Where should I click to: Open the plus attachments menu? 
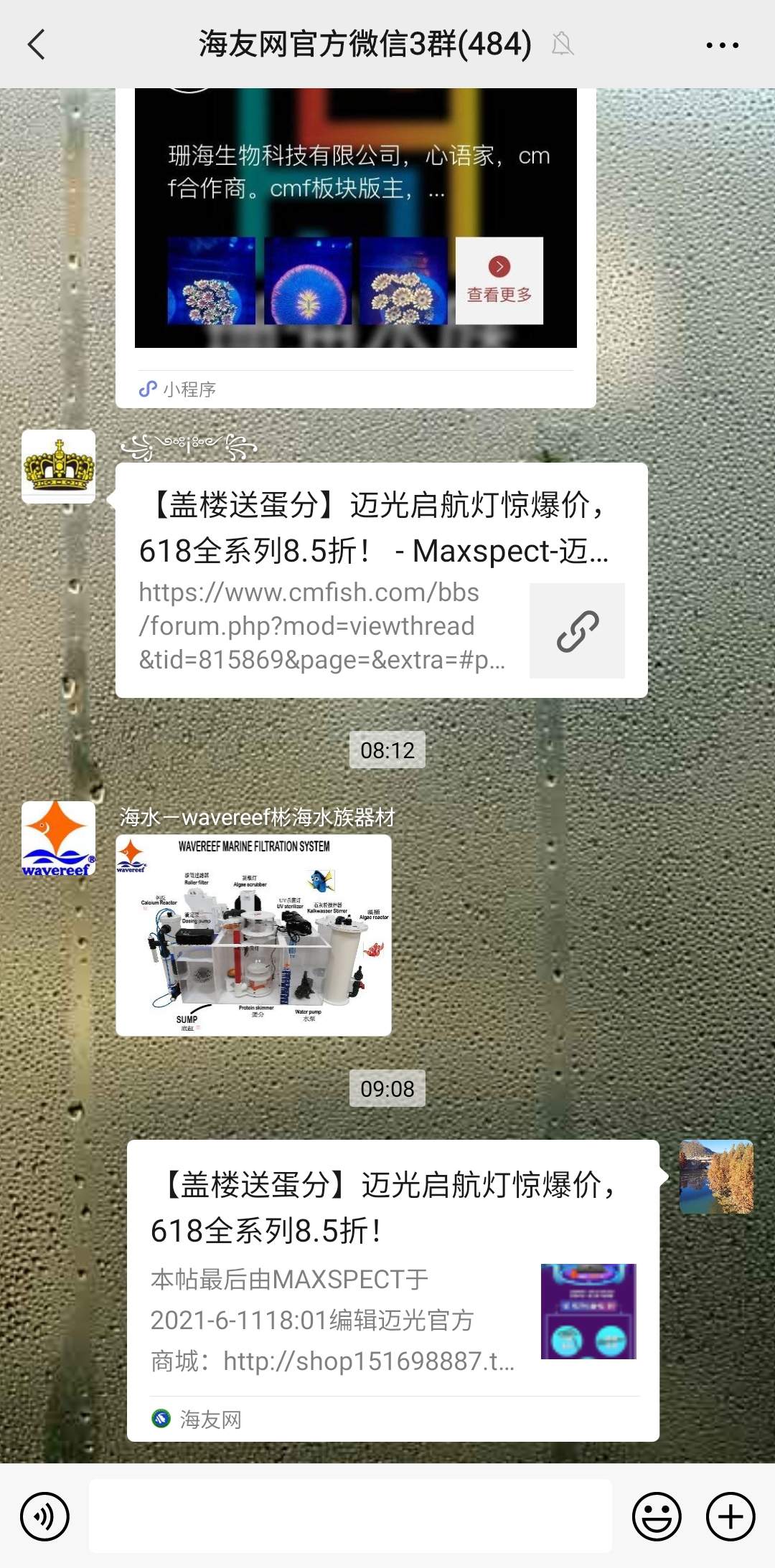(x=731, y=1516)
